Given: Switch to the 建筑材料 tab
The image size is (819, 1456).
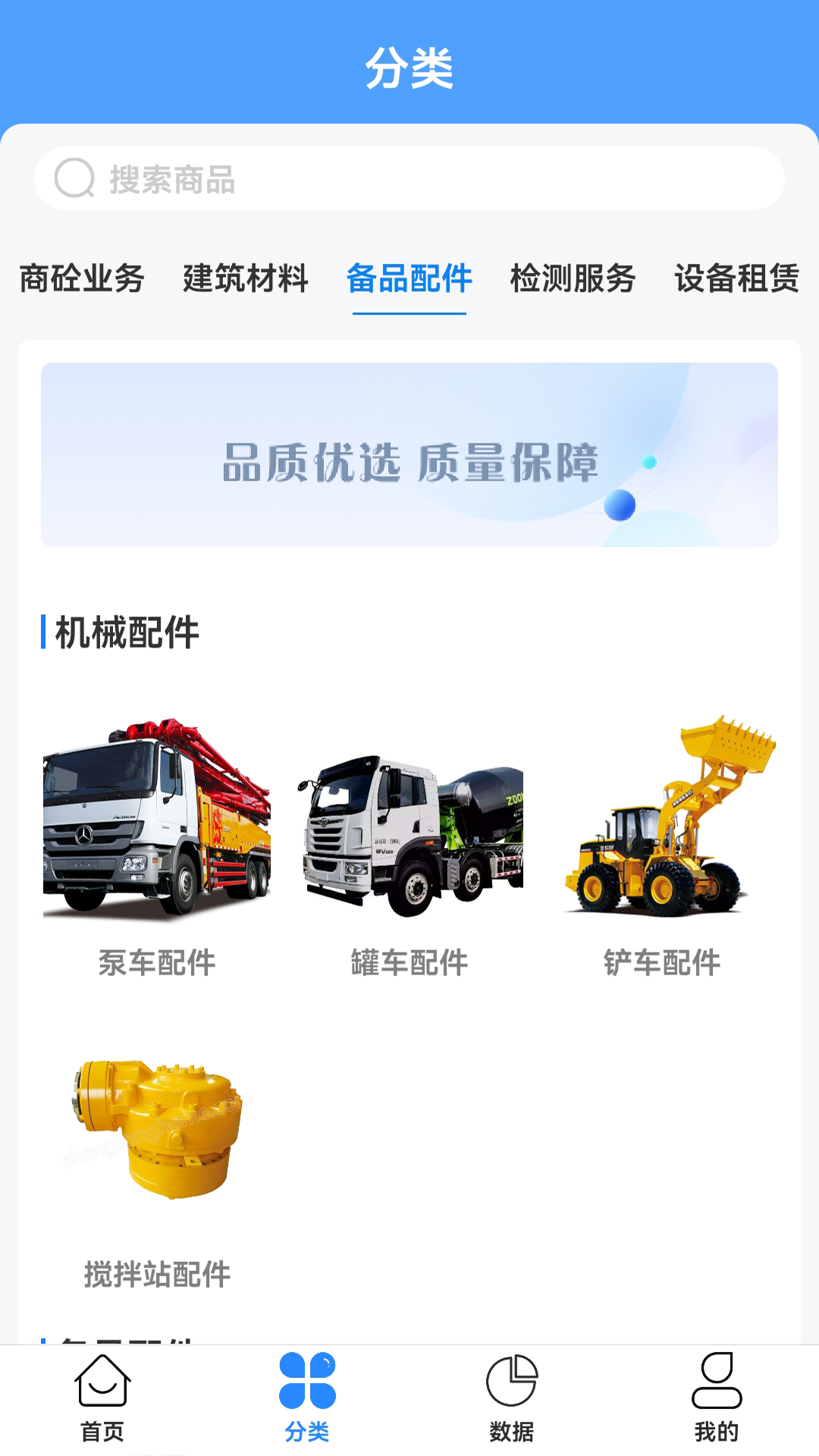Looking at the screenshot, I should tap(244, 278).
